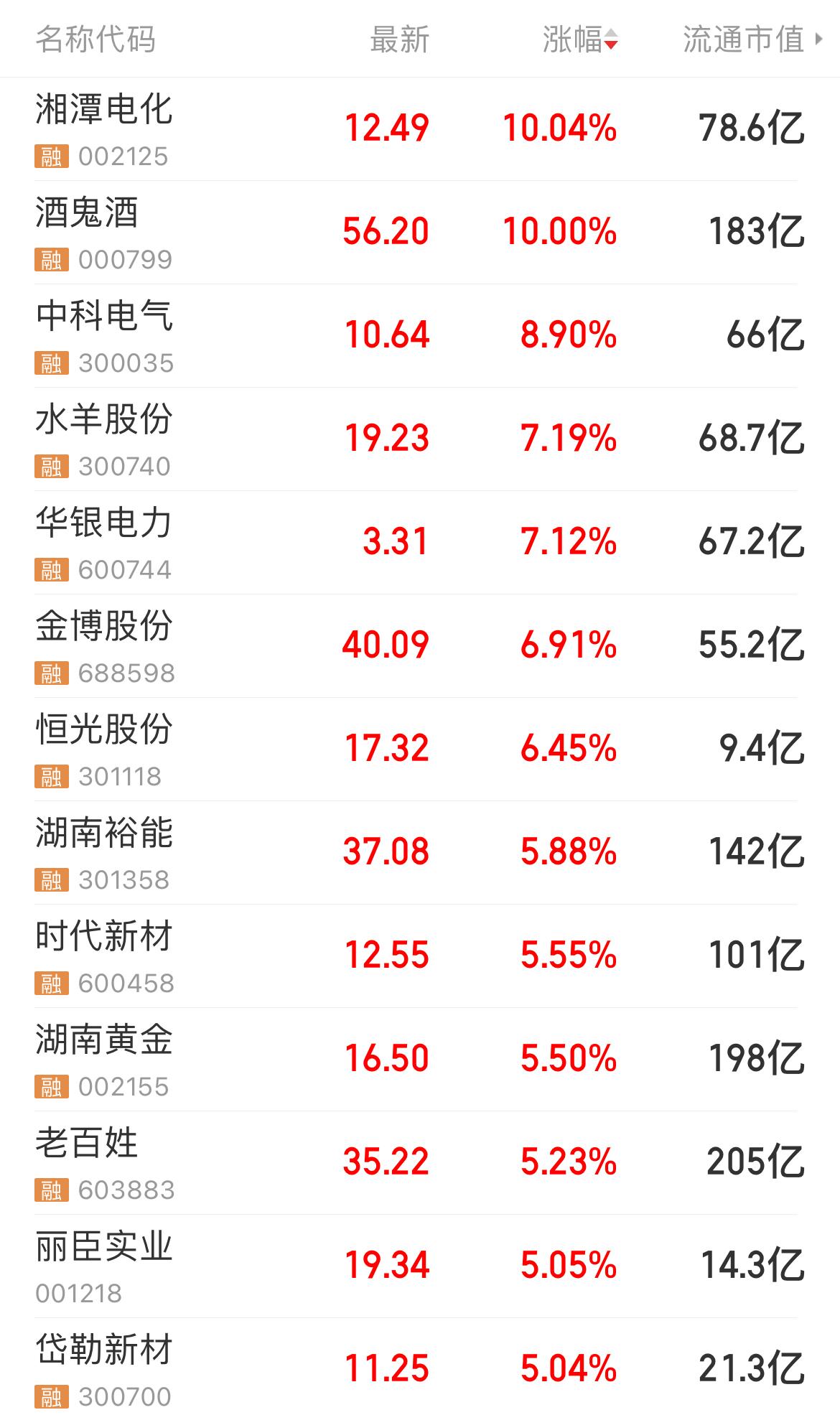
Task: Open stock details for 酒鬼酒
Action: tap(88, 215)
